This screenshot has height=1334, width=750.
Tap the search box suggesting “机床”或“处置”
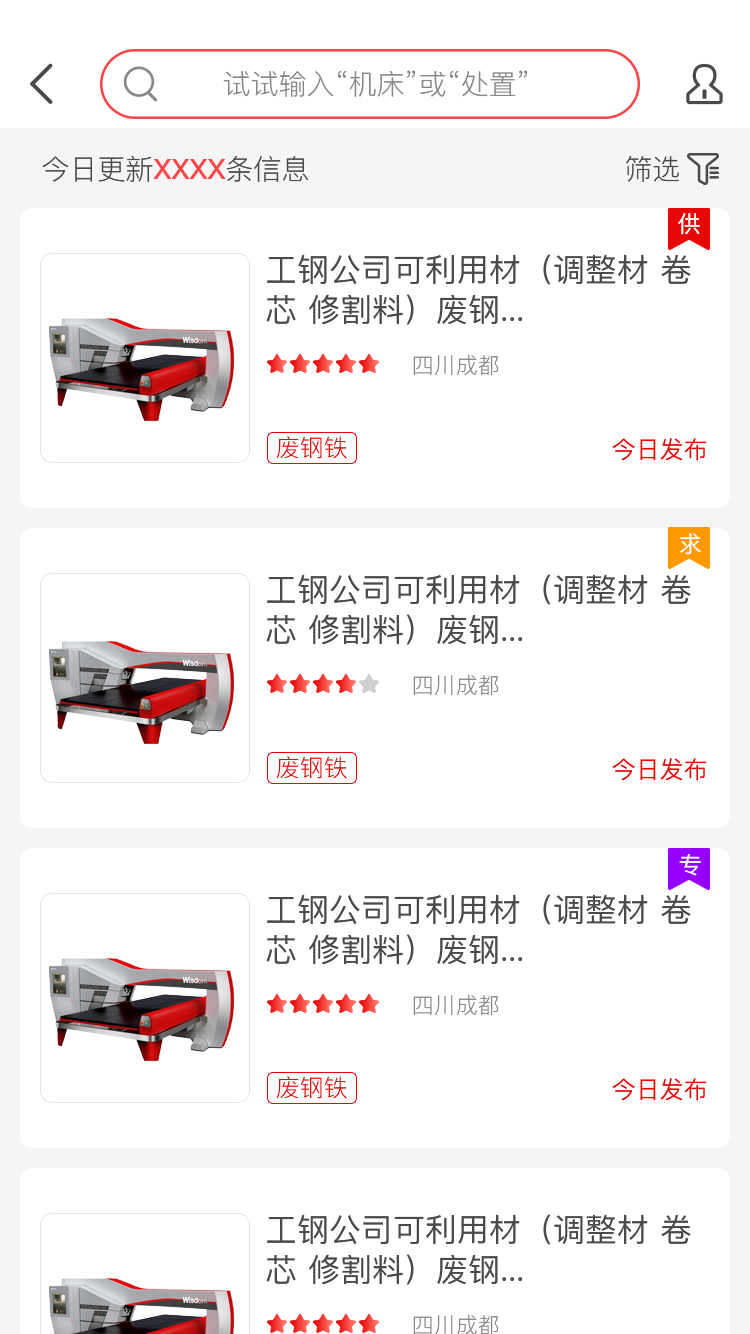pyautogui.click(x=370, y=84)
